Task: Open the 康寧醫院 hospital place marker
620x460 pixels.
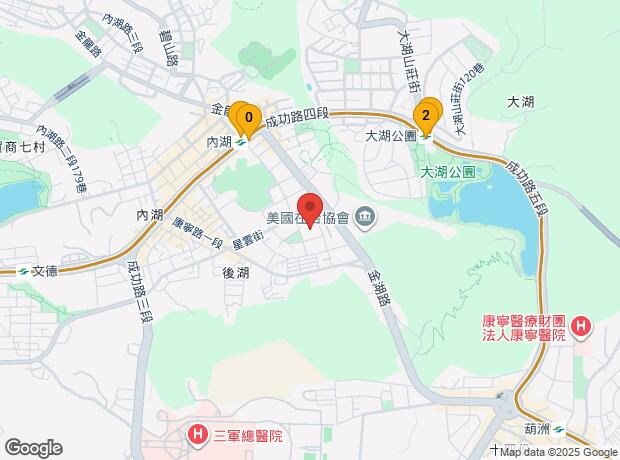Action: tap(582, 326)
